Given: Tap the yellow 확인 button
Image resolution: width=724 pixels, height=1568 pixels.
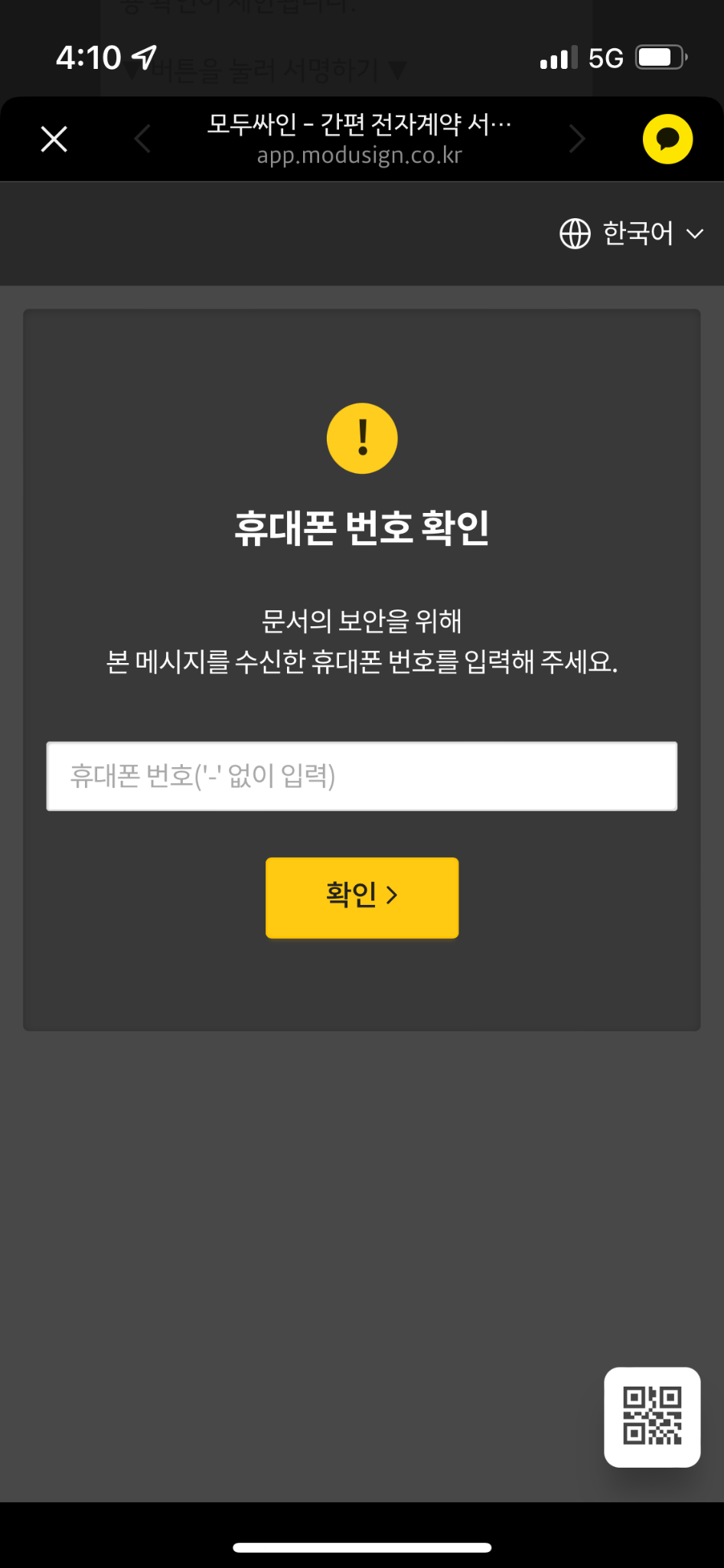Looking at the screenshot, I should (x=361, y=897).
